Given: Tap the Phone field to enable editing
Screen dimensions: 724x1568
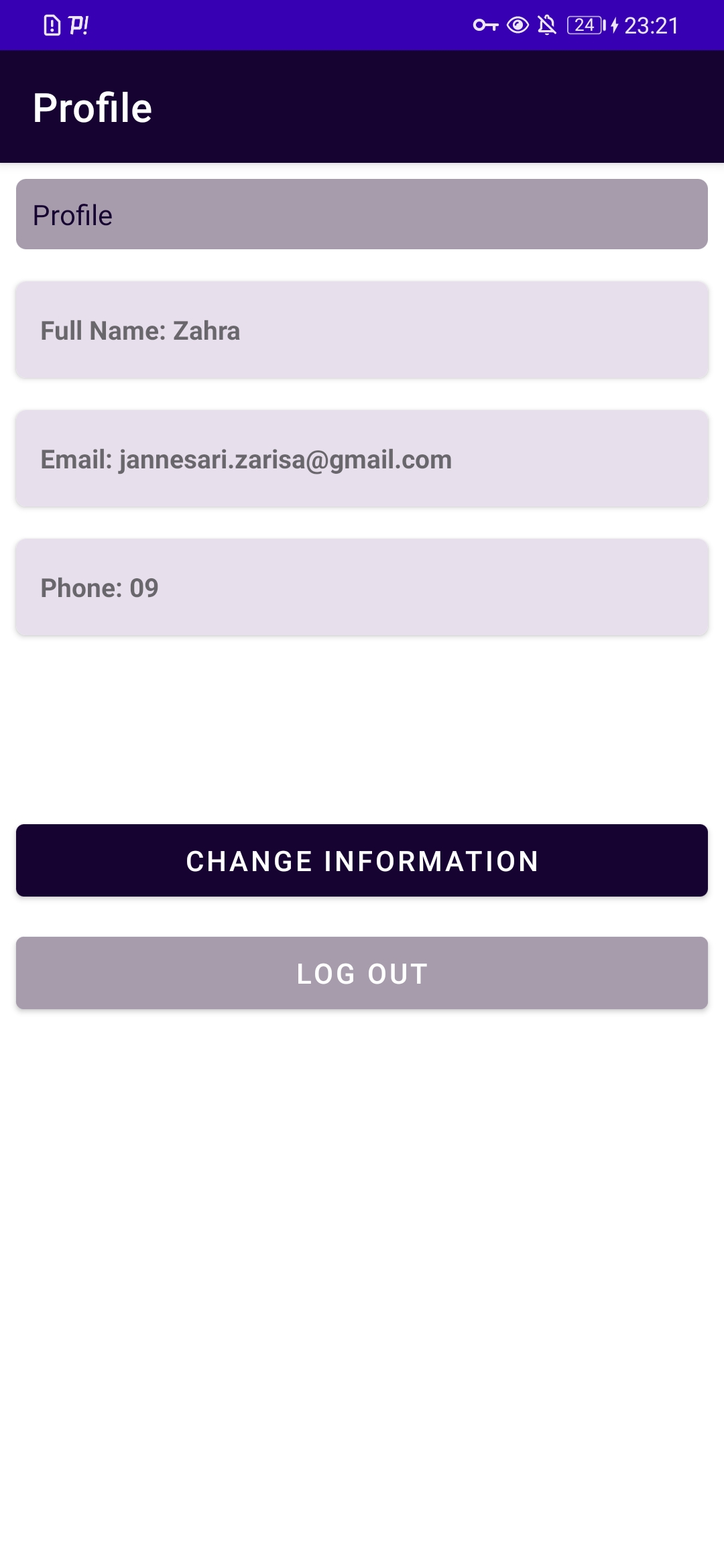Looking at the screenshot, I should (362, 587).
